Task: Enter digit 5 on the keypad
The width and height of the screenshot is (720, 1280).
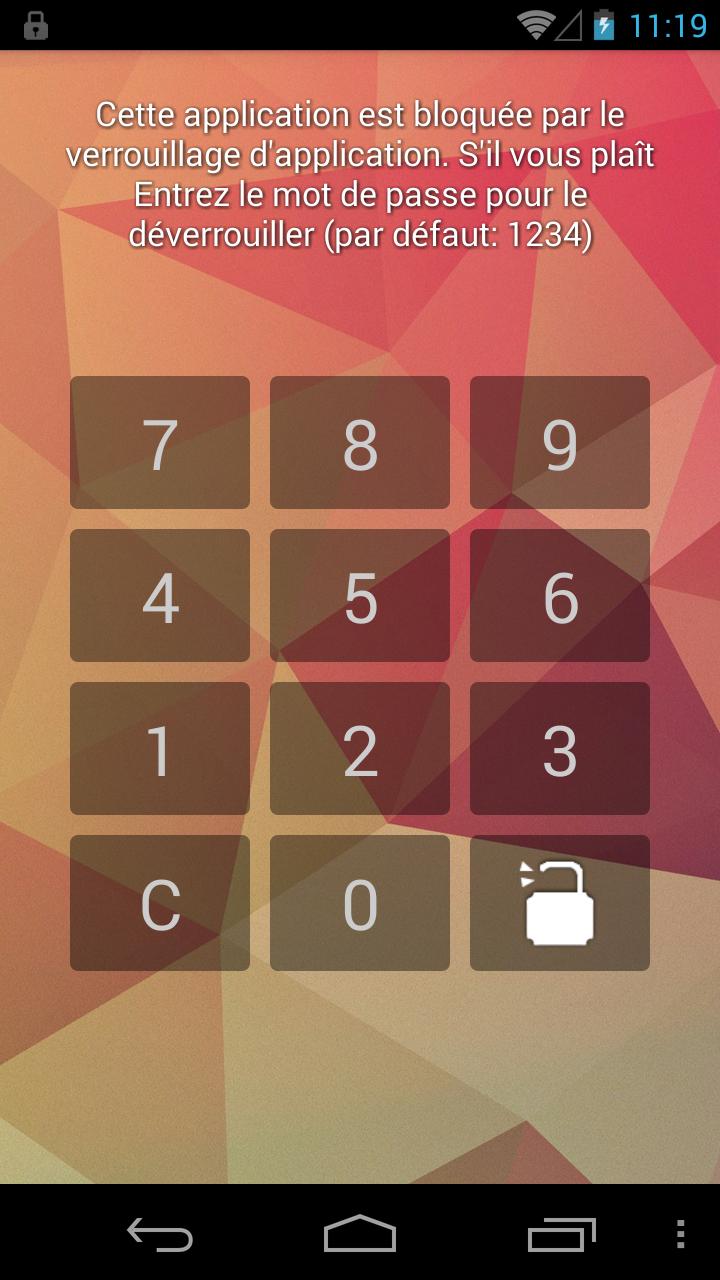Action: coord(360,596)
